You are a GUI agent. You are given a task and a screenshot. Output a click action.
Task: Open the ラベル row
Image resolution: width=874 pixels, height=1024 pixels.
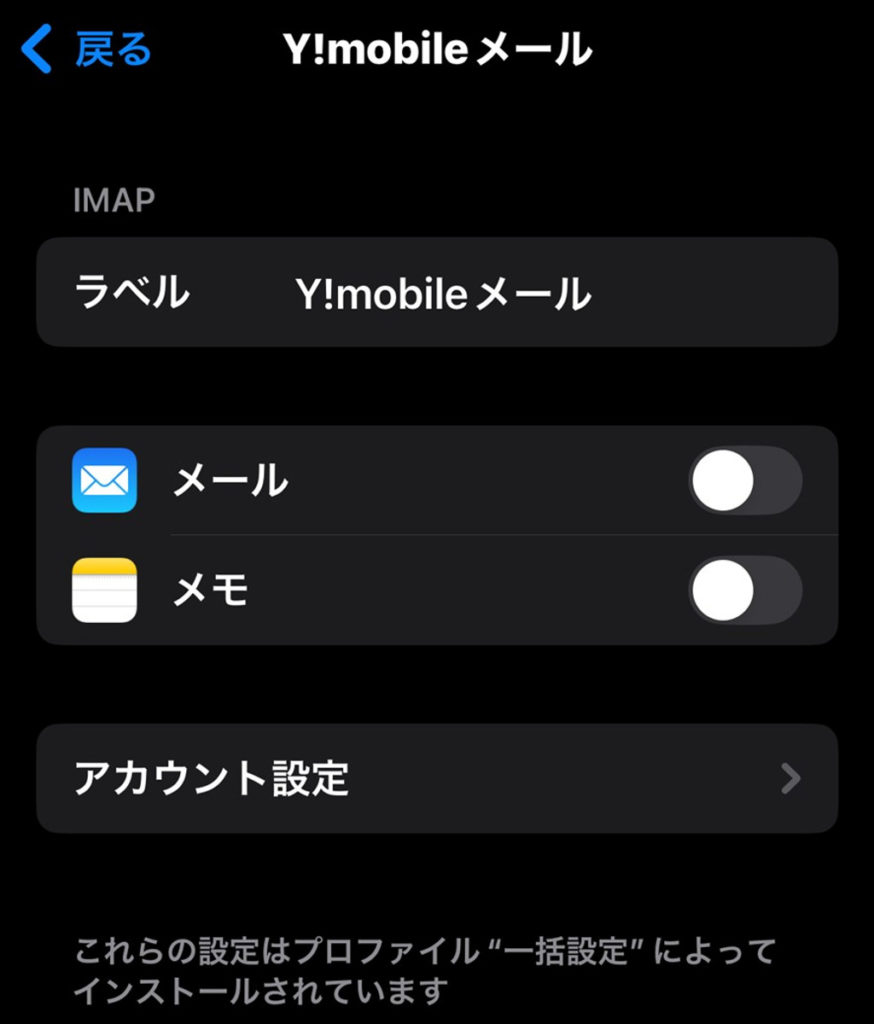tap(437, 293)
